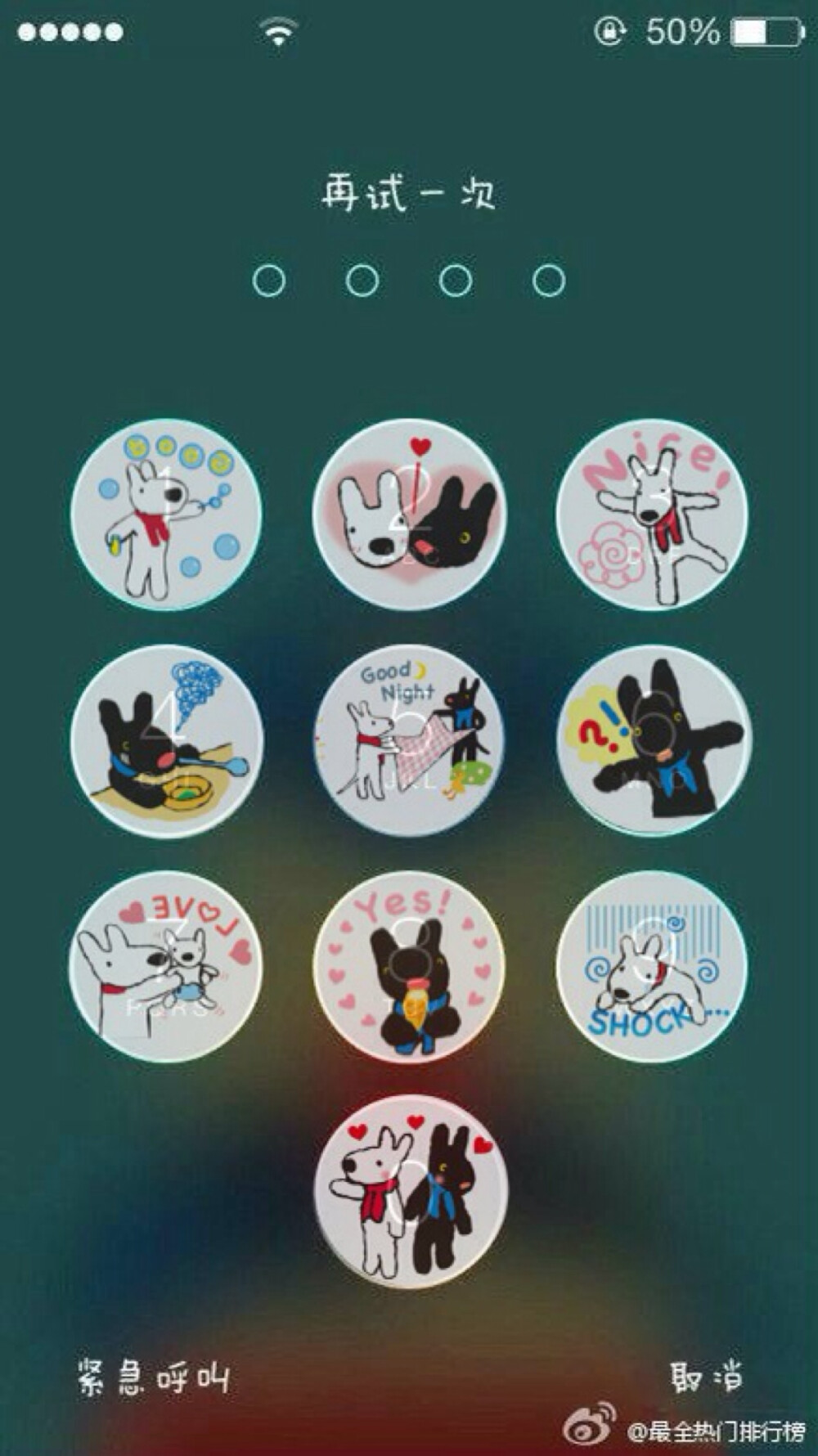Open emergency call (紧急呼叫)

click(153, 1377)
